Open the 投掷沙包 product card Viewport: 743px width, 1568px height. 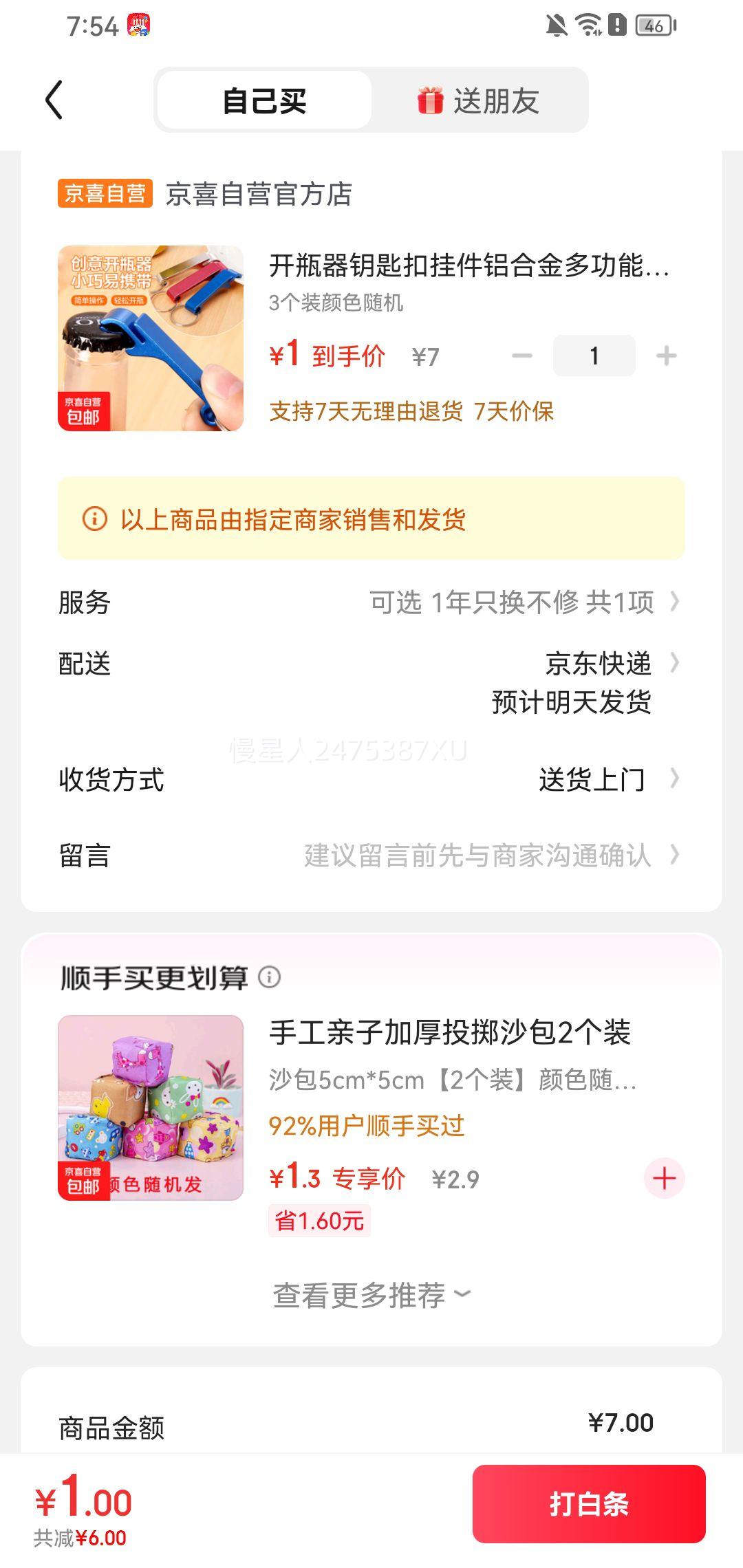pos(449,1033)
